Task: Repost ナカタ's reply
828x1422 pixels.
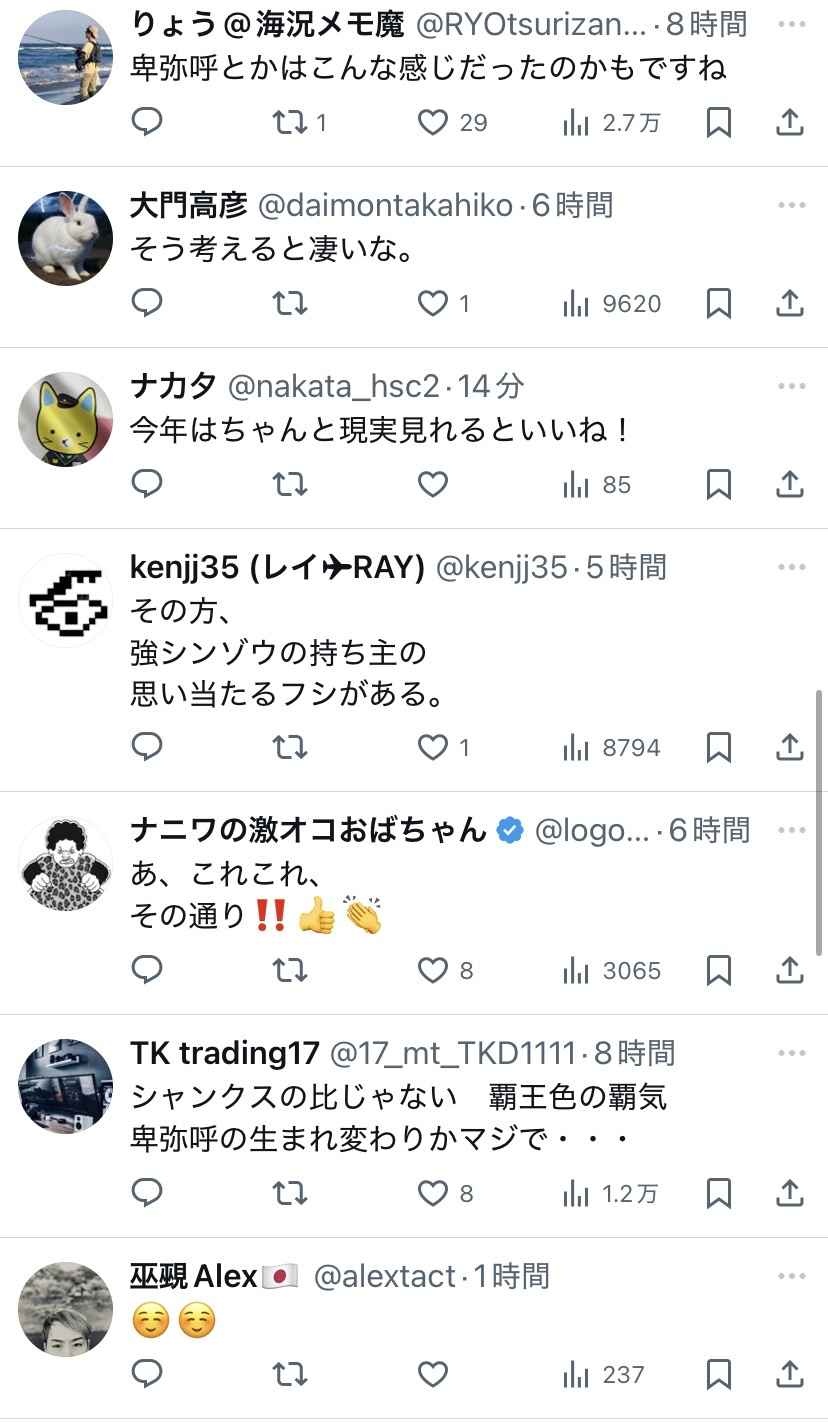Action: [x=290, y=485]
